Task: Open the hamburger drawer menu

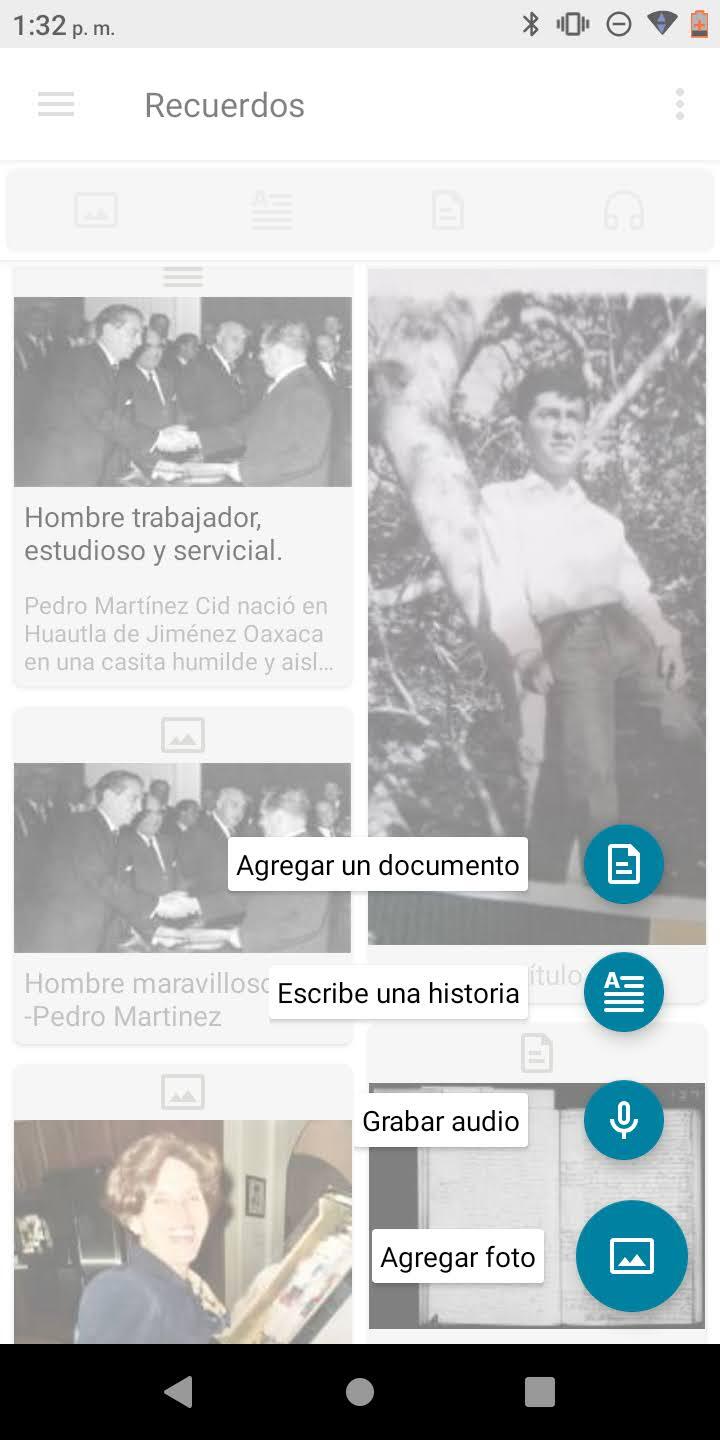Action: [x=56, y=104]
